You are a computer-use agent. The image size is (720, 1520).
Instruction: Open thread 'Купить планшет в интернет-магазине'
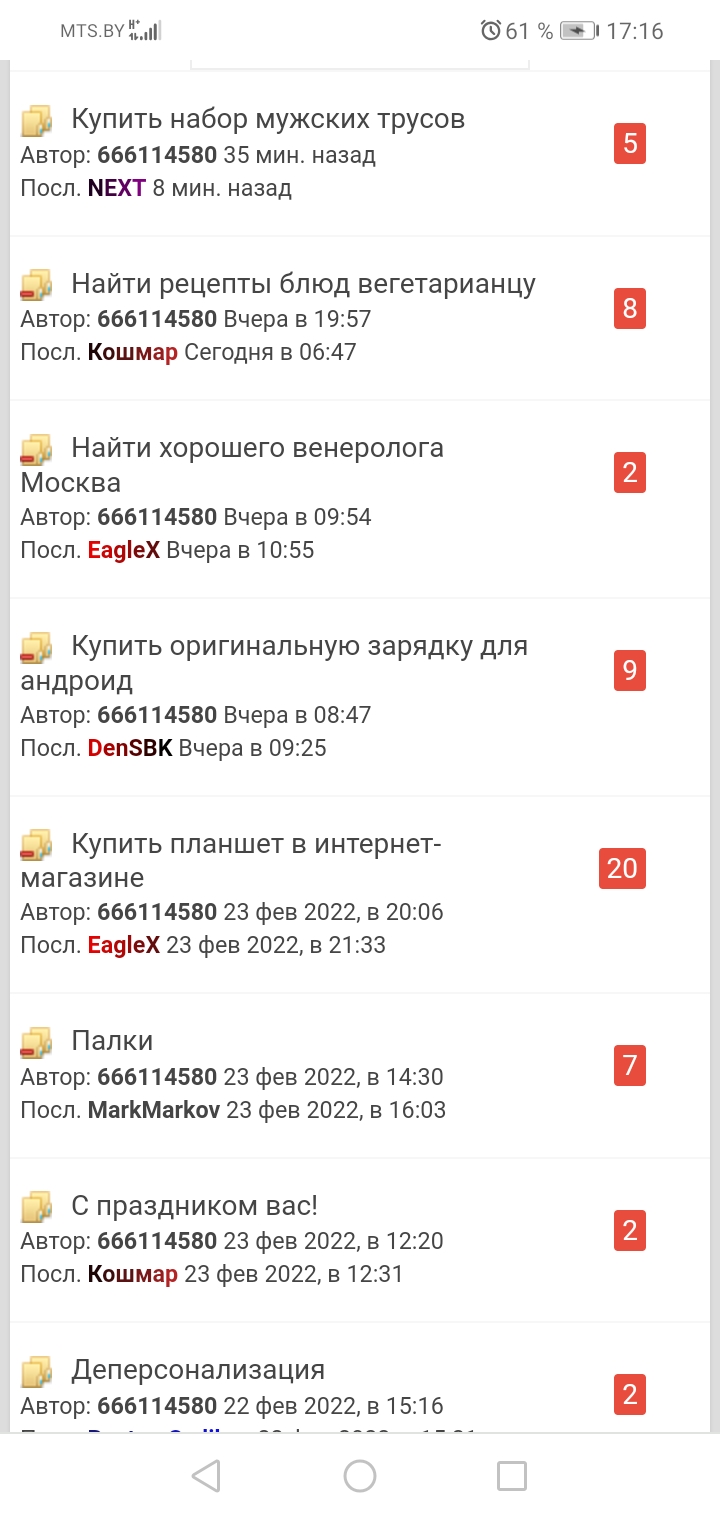point(256,844)
